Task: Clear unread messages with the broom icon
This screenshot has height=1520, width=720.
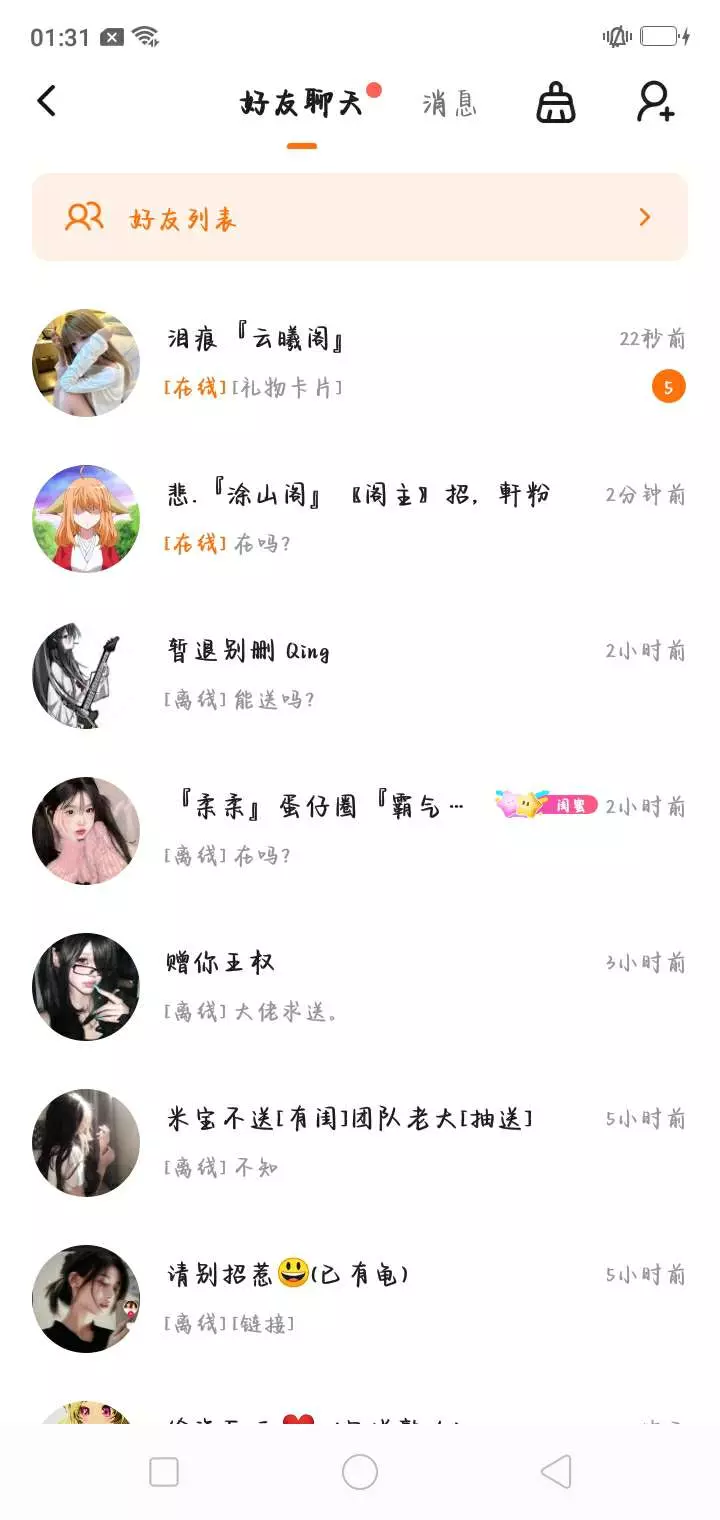Action: click(x=556, y=102)
